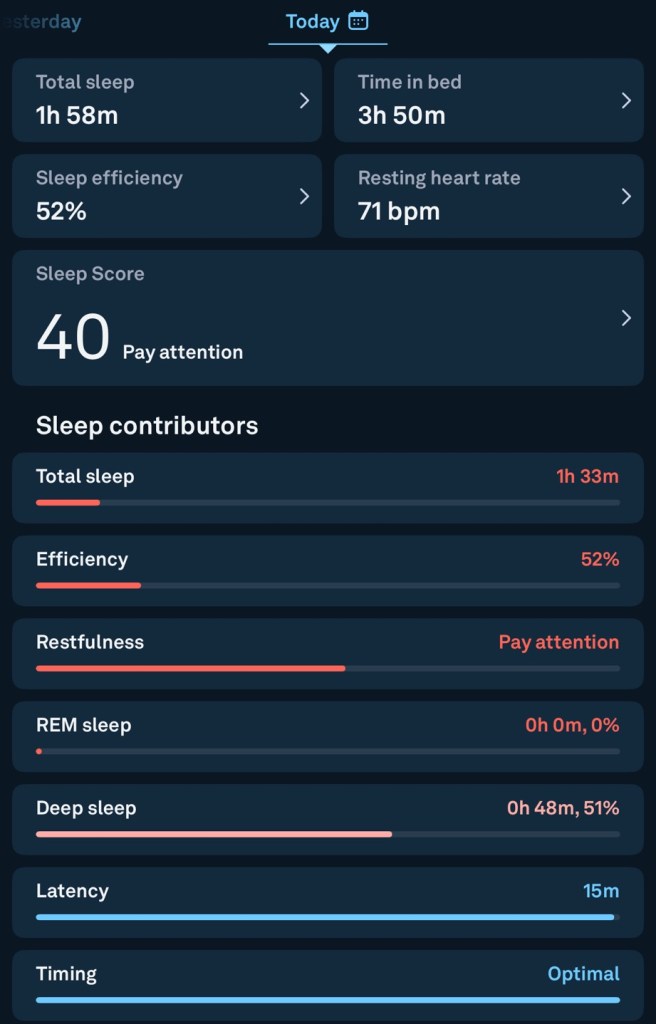Open the Latency contributor row
The image size is (656, 1024).
327,902
